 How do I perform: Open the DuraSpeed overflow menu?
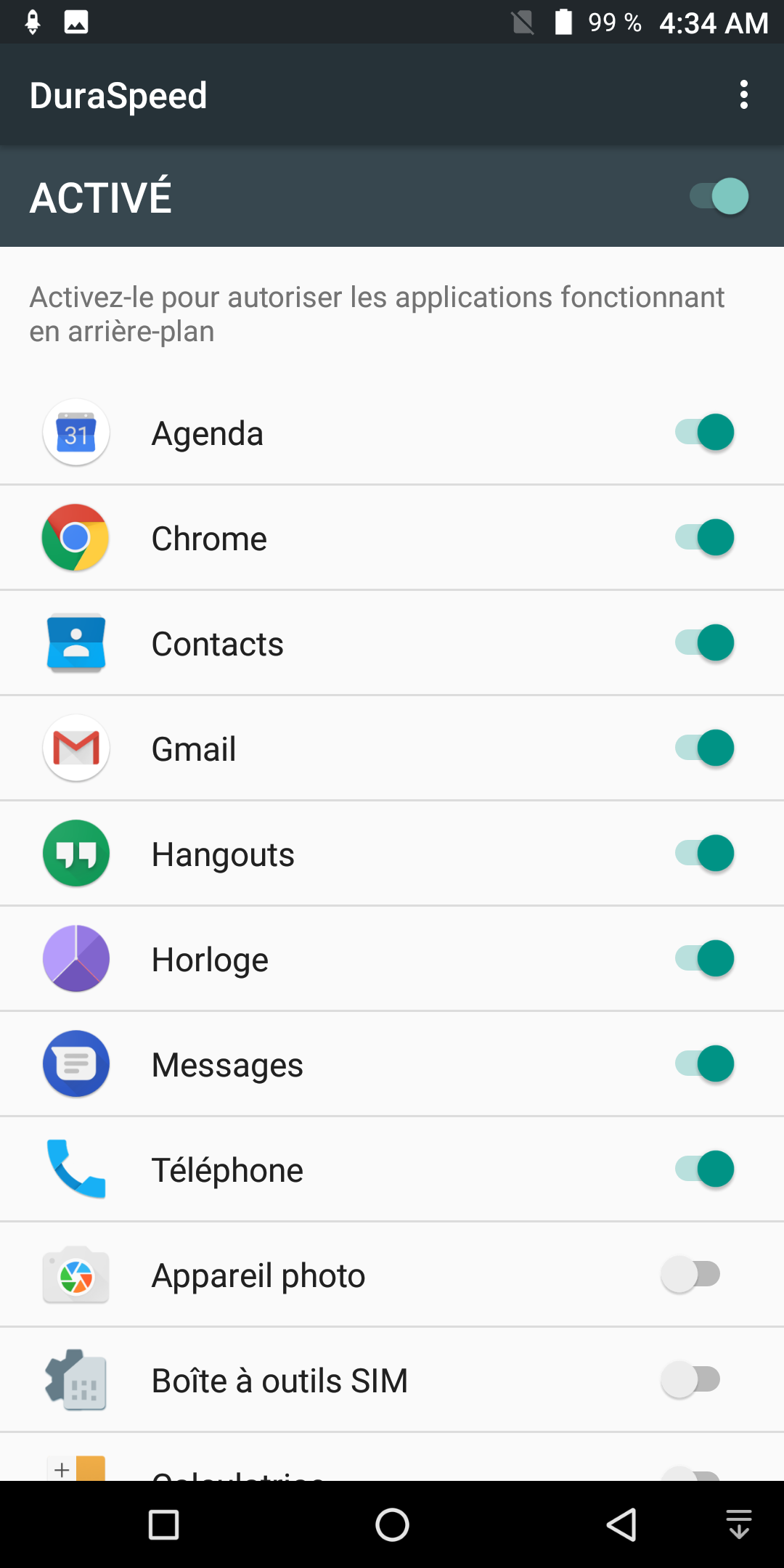743,95
